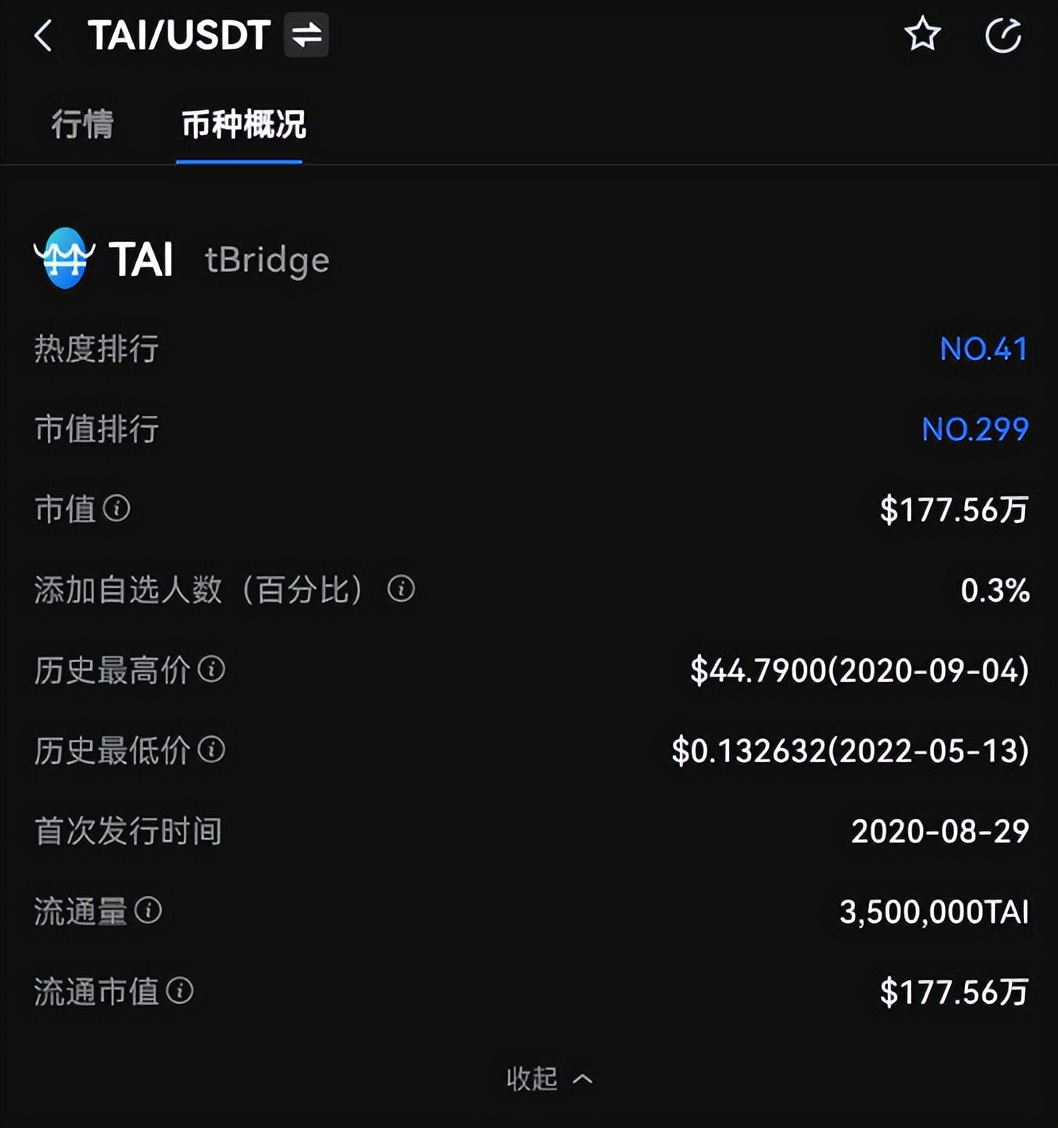The height and width of the screenshot is (1128, 1058).
Task: Click the swap pair switcher icon beside TAI/USDT
Action: 305,35
